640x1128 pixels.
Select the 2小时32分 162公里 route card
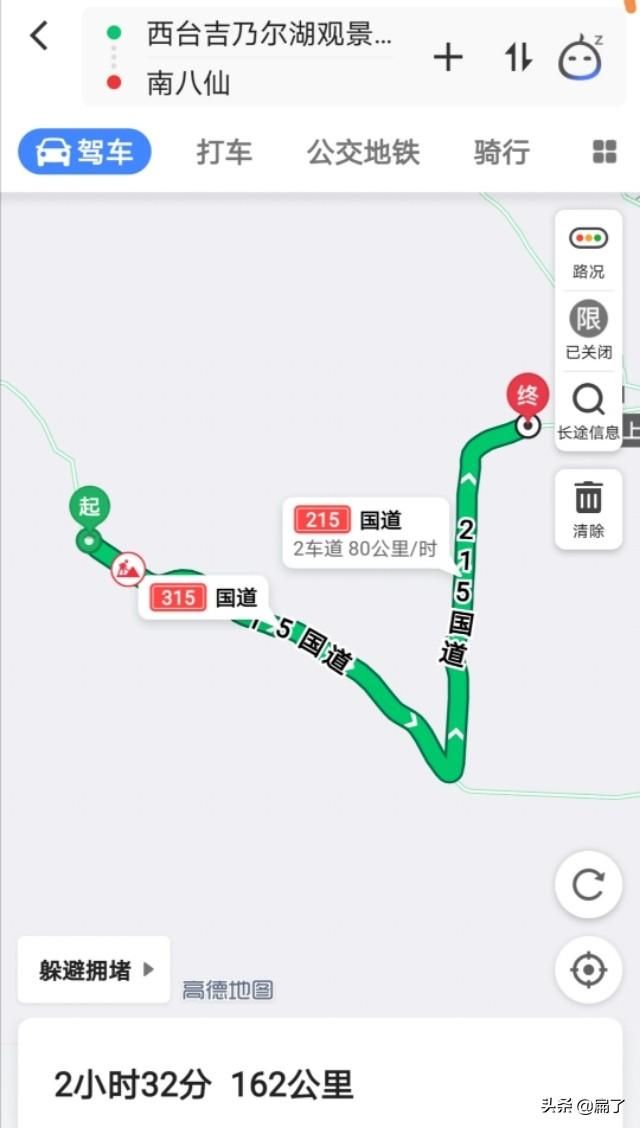(x=320, y=1072)
